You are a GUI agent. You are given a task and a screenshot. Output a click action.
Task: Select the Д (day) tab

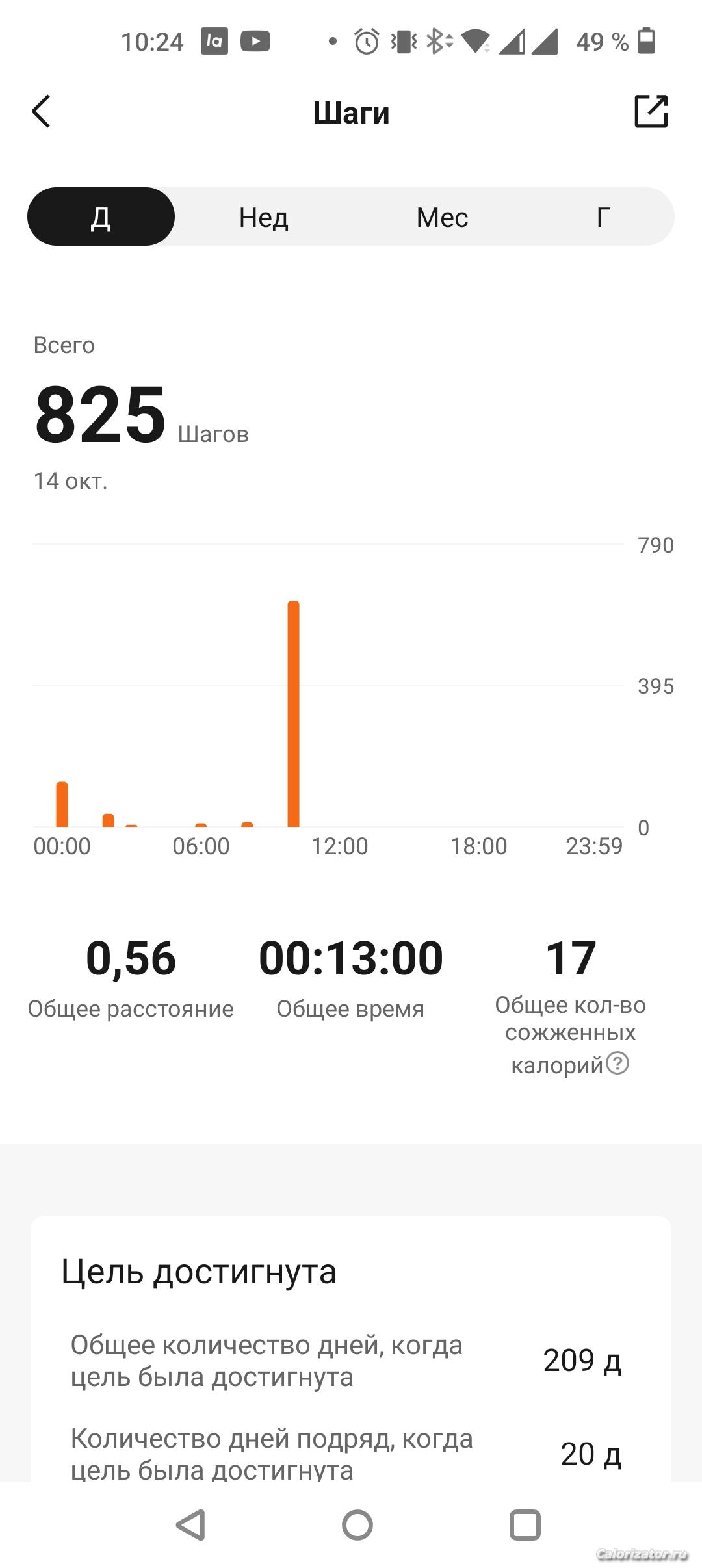pos(101,217)
